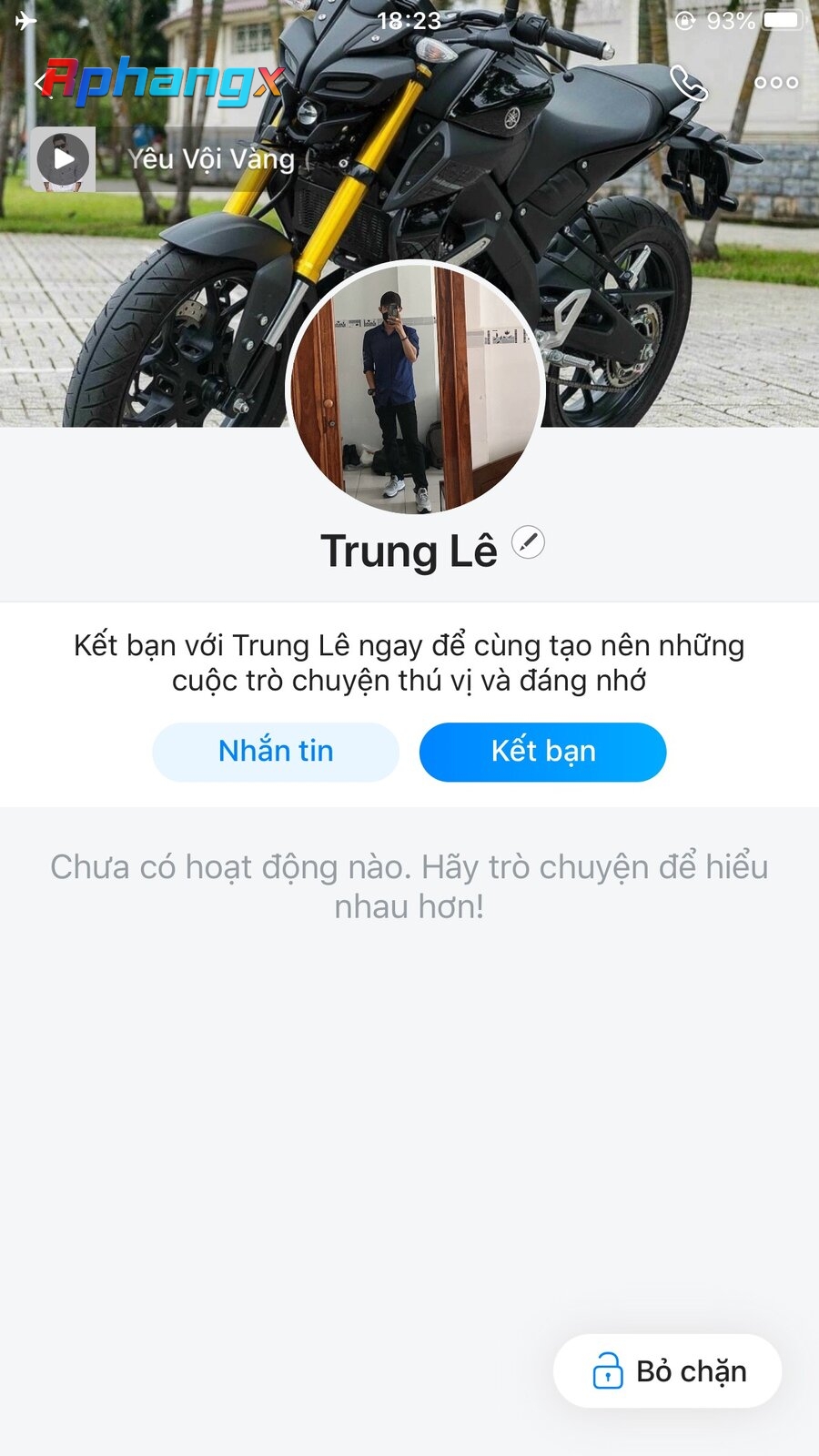The height and width of the screenshot is (1456, 819).
Task: Play the song Yêu Vội Vàng
Action: [63, 159]
